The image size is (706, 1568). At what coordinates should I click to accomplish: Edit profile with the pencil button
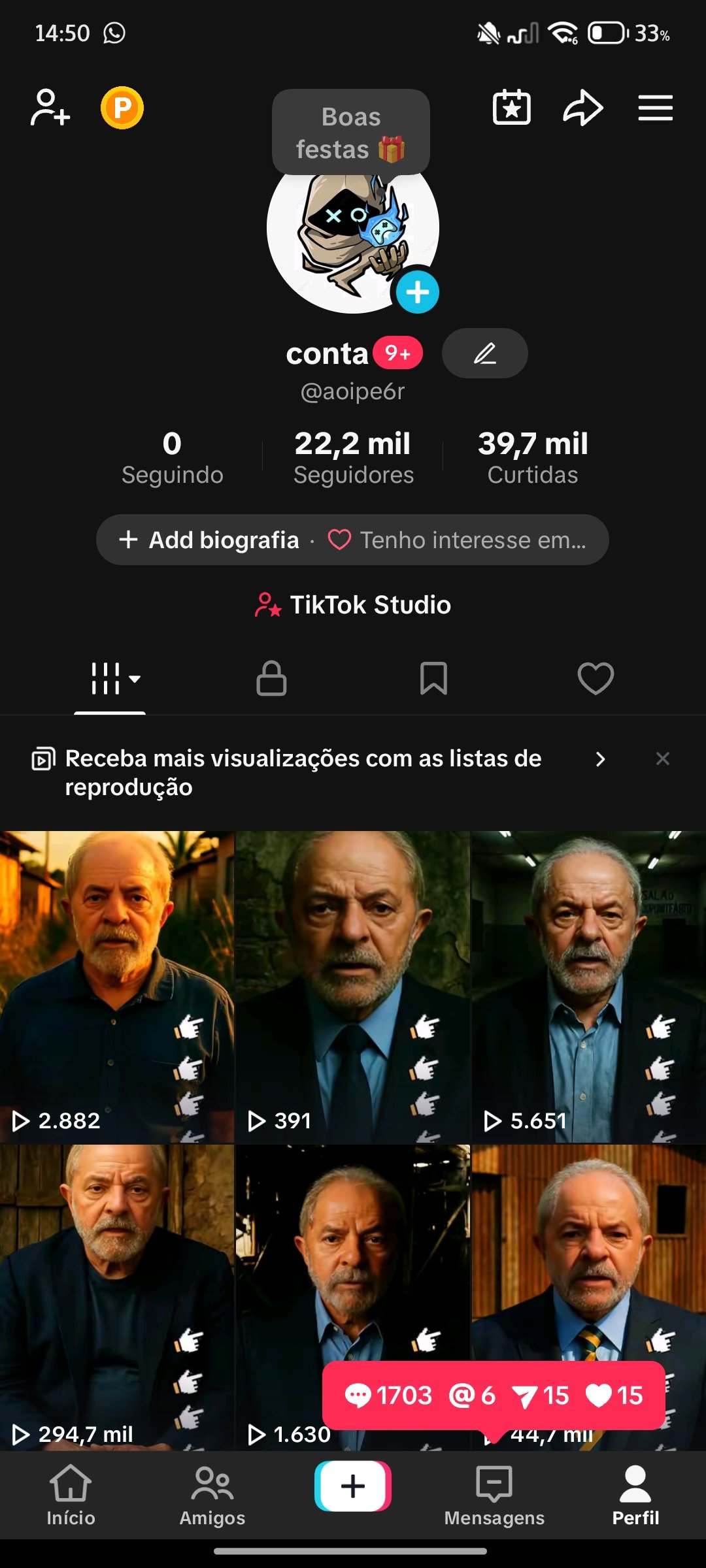(x=484, y=353)
